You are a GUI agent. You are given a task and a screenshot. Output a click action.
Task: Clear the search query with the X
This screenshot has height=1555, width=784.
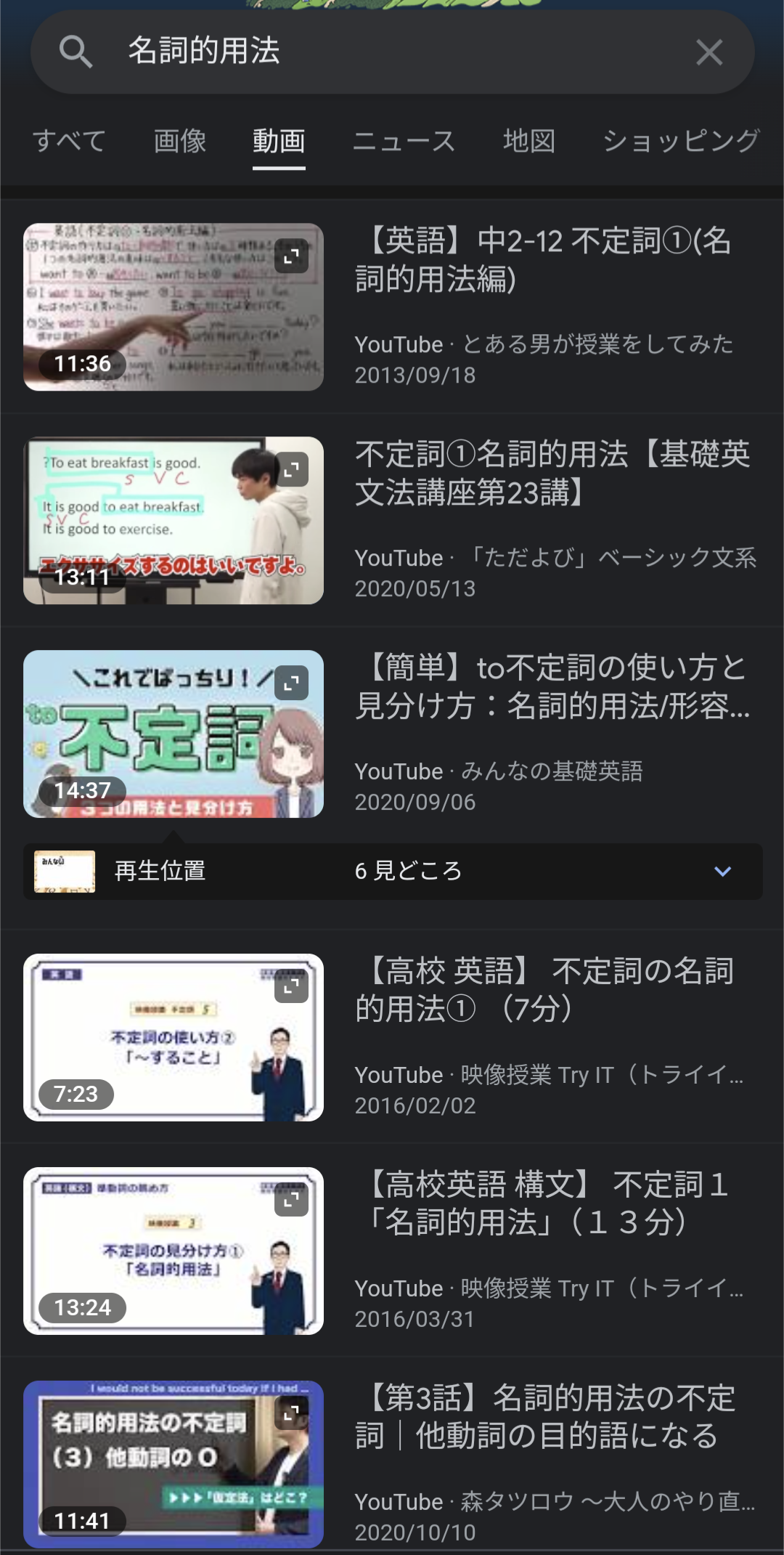coord(709,52)
